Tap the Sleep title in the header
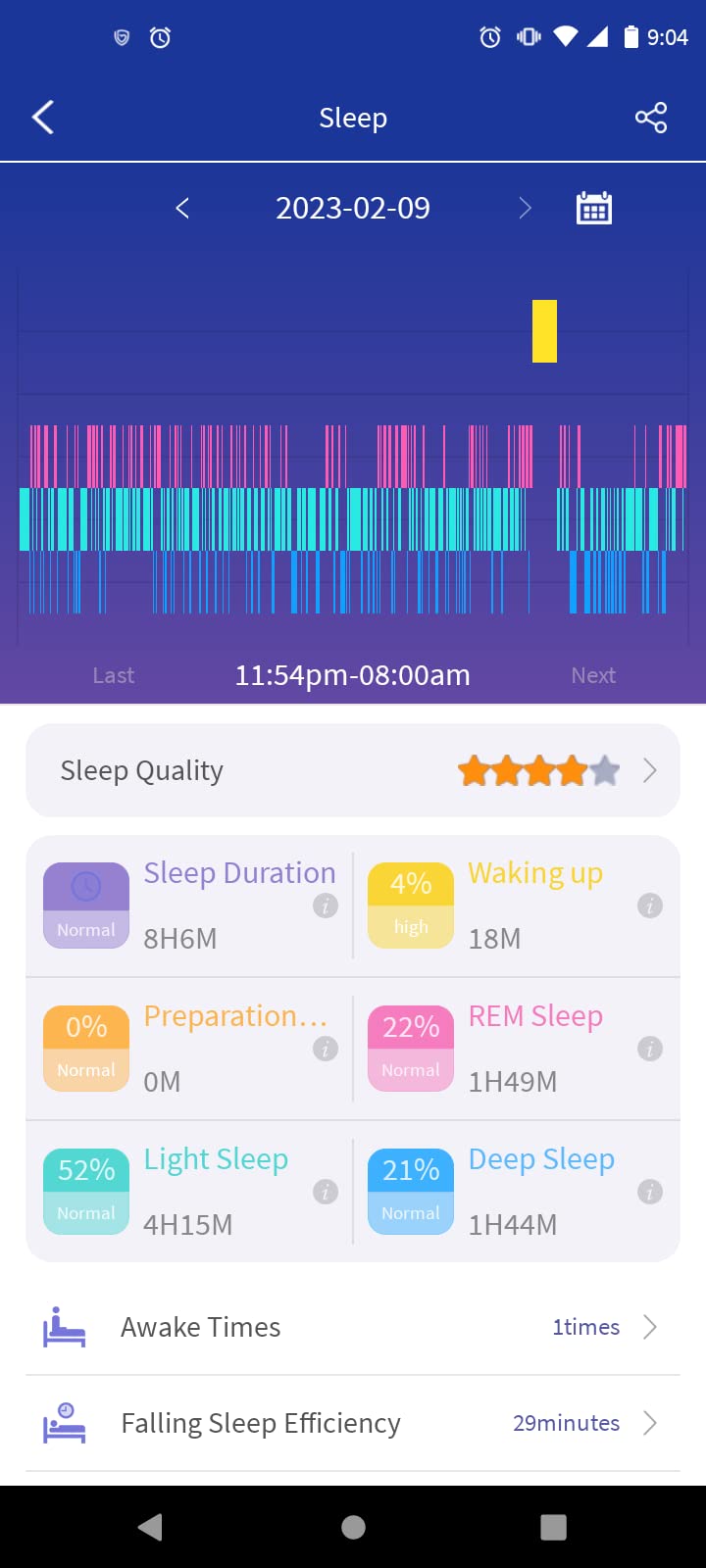Screen dimensions: 706x1568 tap(353, 117)
